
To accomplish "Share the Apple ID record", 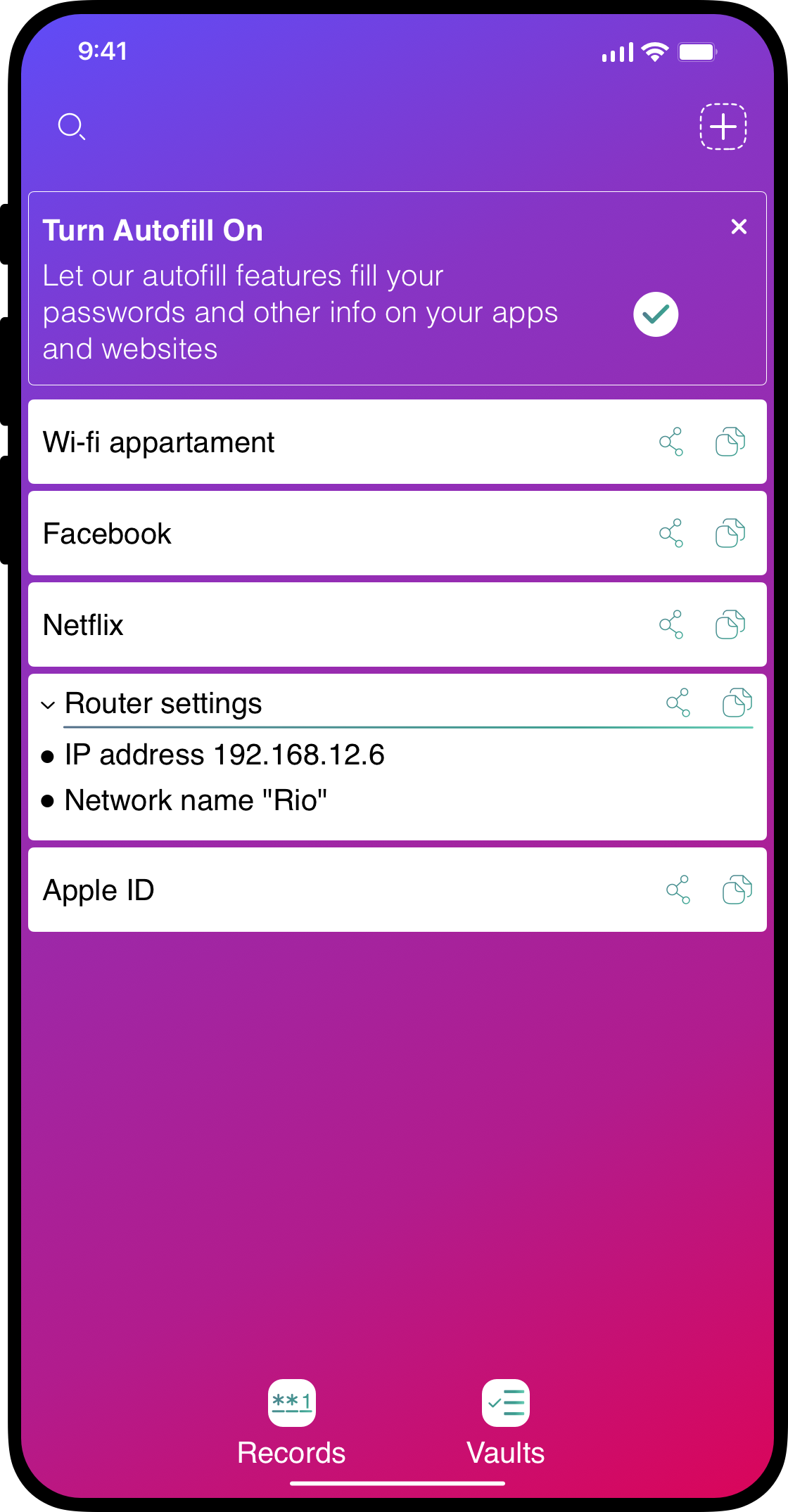I will 678,890.
